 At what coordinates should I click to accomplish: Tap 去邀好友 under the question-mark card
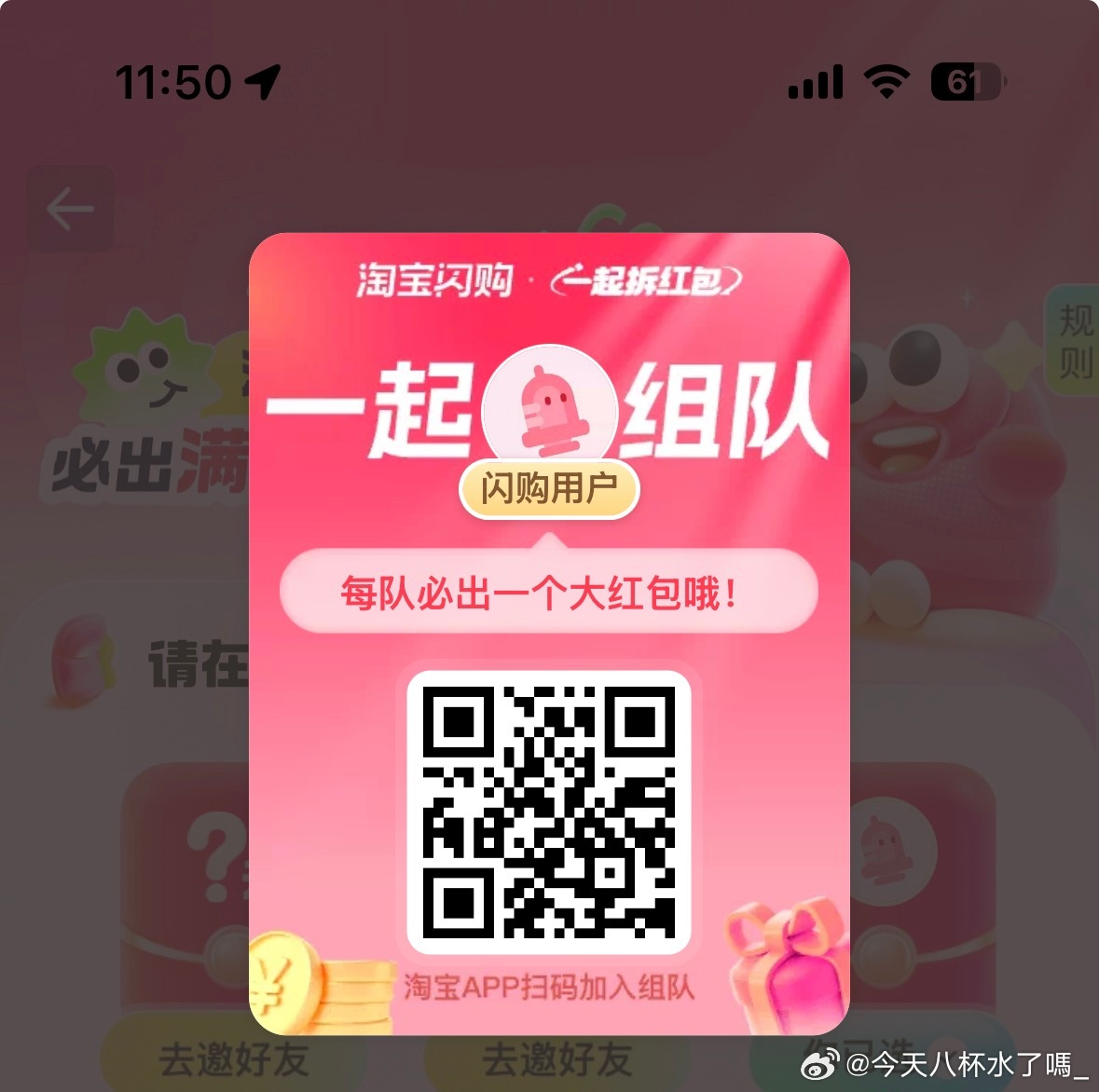tap(231, 1059)
